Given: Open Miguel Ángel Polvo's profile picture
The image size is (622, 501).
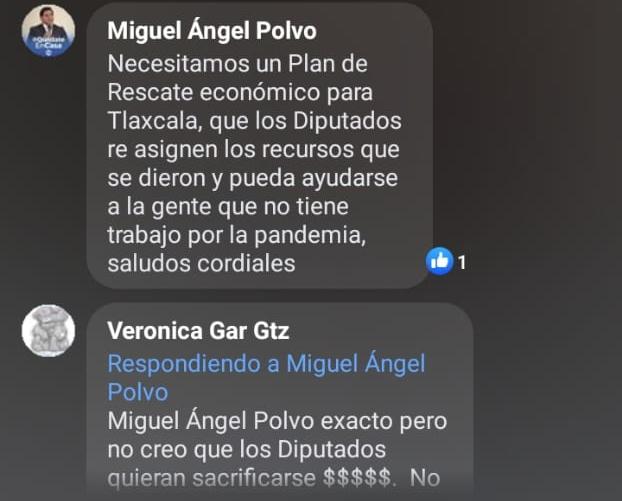Looking at the screenshot, I should click(x=48, y=30).
